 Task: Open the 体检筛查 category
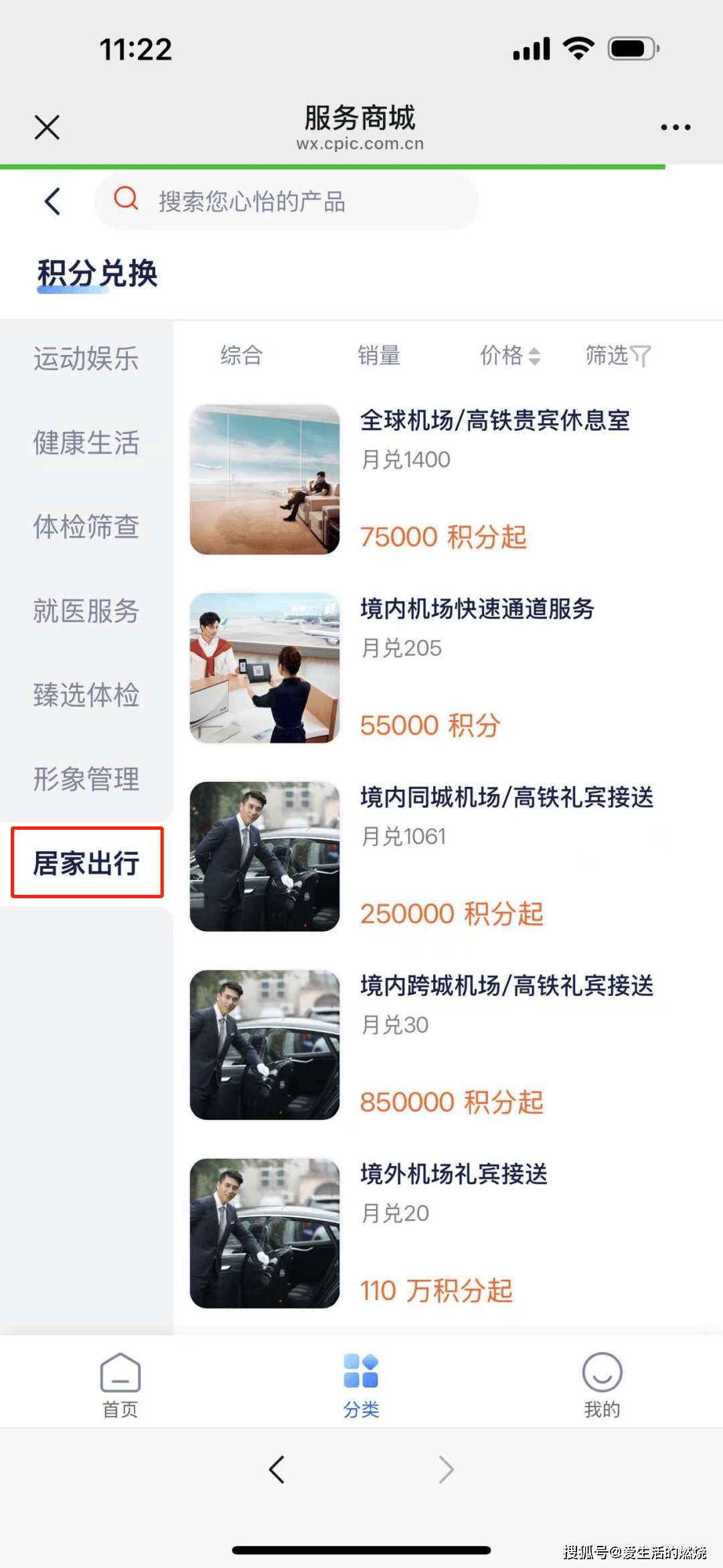point(86,527)
